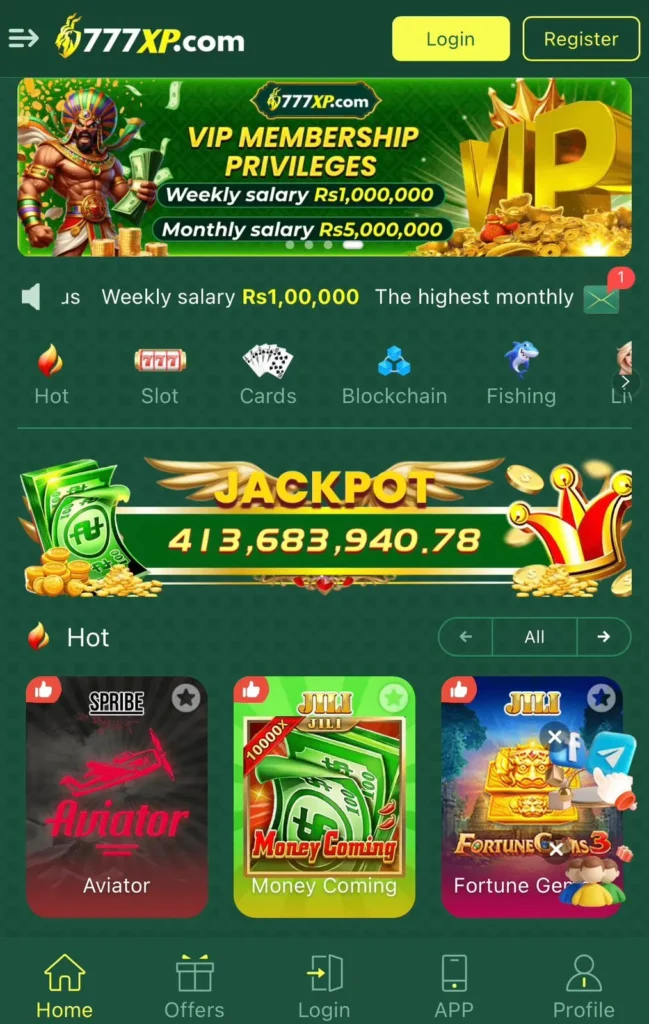Show more categories with the right chevron
This screenshot has height=1024, width=649.
[625, 381]
